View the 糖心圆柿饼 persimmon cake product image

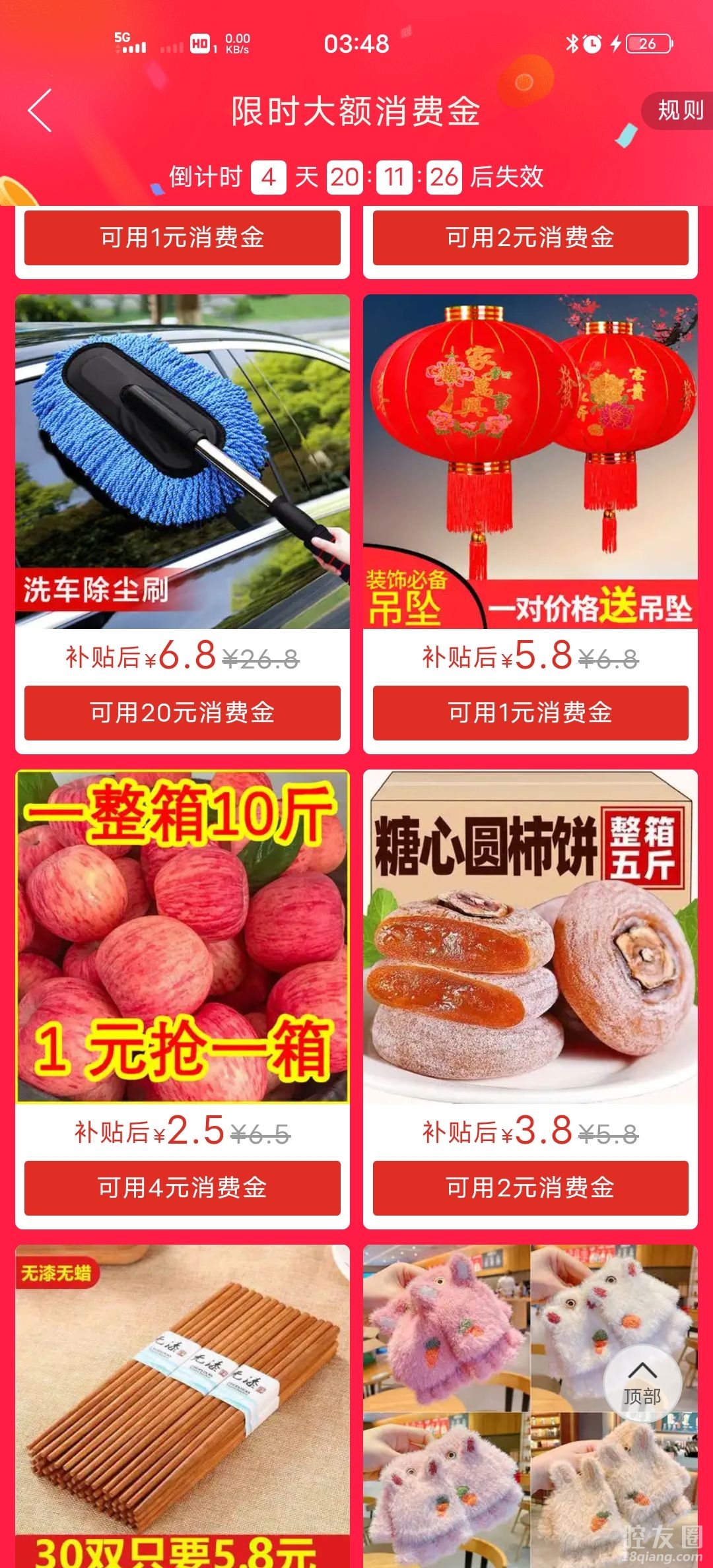click(530, 936)
